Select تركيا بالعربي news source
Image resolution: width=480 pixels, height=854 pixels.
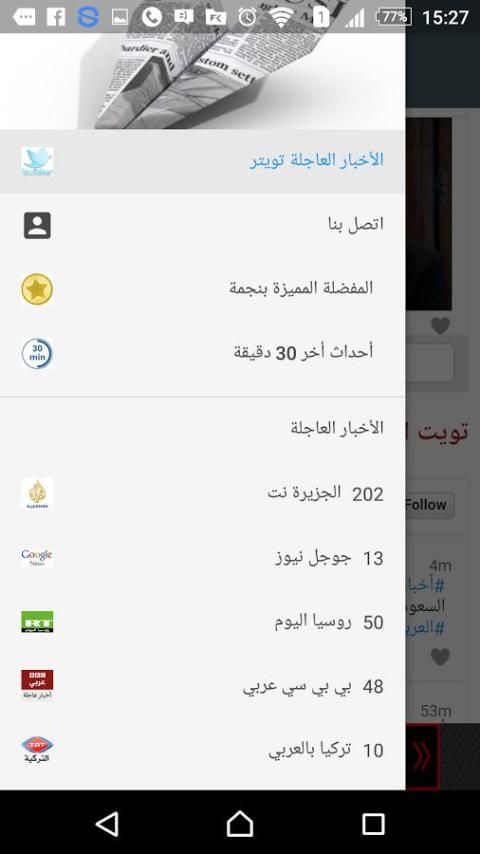202,750
